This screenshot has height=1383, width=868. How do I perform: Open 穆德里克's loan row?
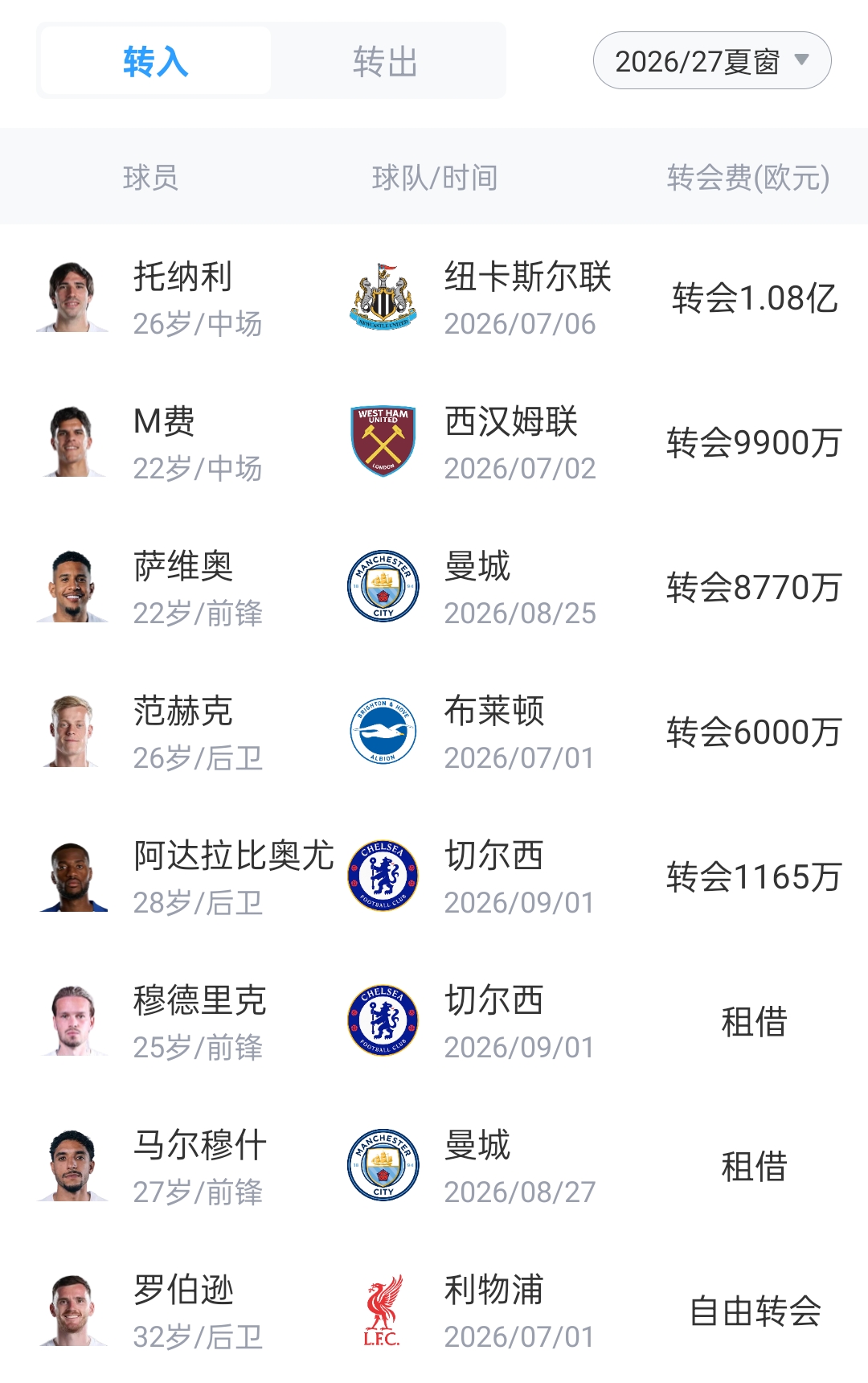pos(434,1021)
